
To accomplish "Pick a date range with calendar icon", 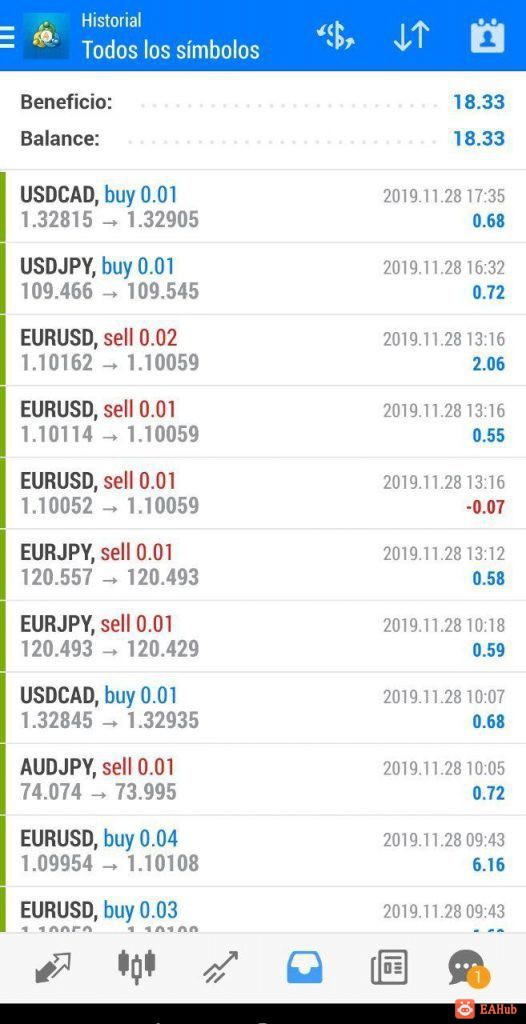I will point(487,36).
